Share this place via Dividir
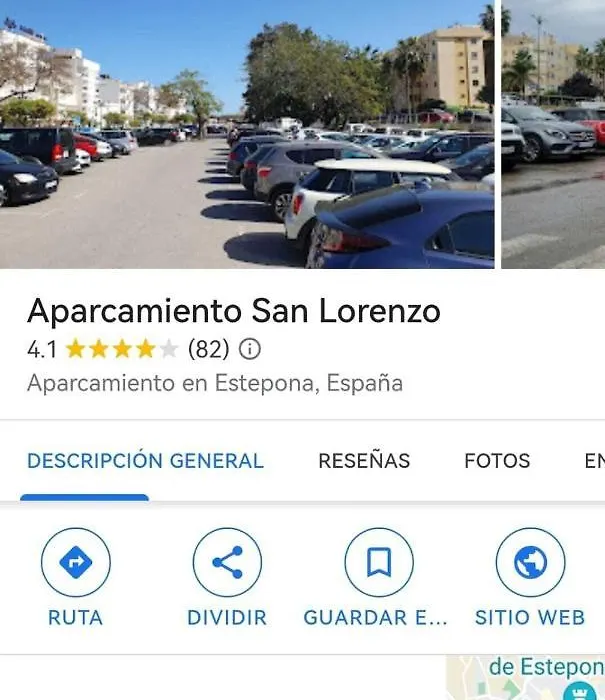 [x=227, y=564]
